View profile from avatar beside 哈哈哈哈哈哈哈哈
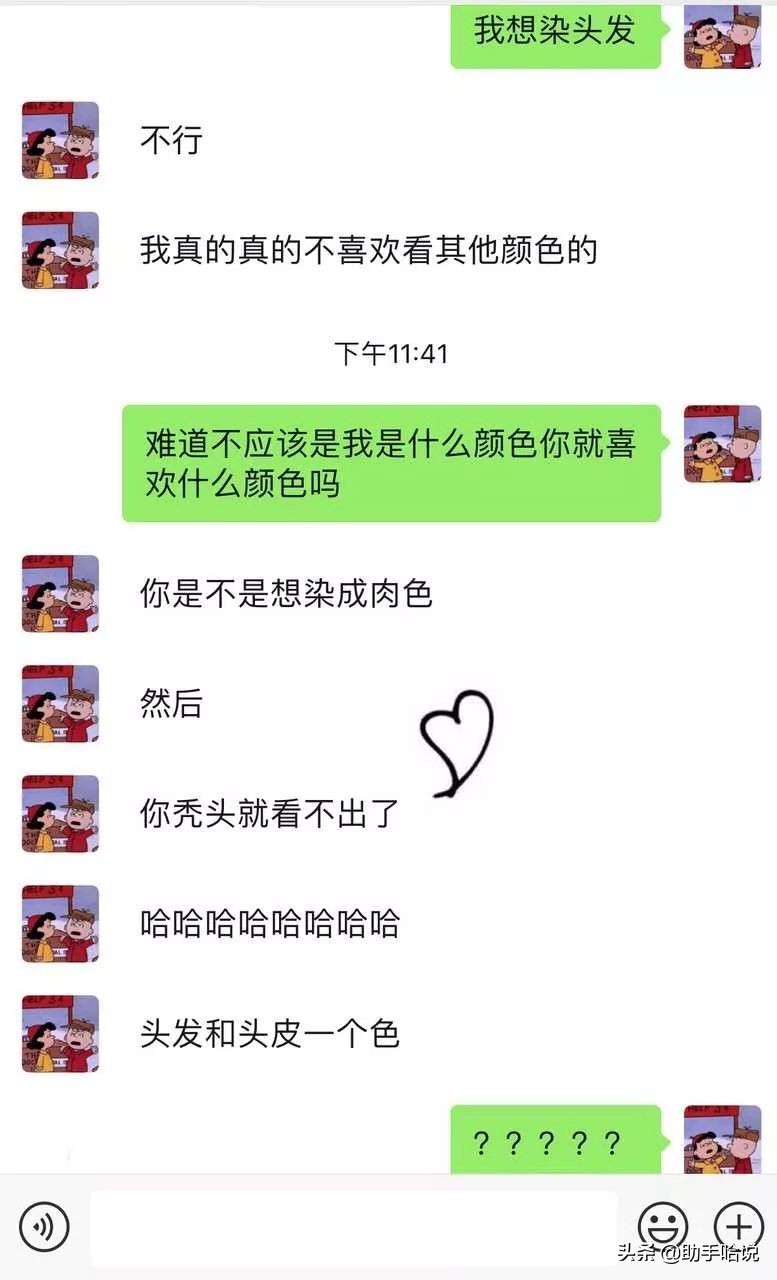The height and width of the screenshot is (1280, 777). 60,923
